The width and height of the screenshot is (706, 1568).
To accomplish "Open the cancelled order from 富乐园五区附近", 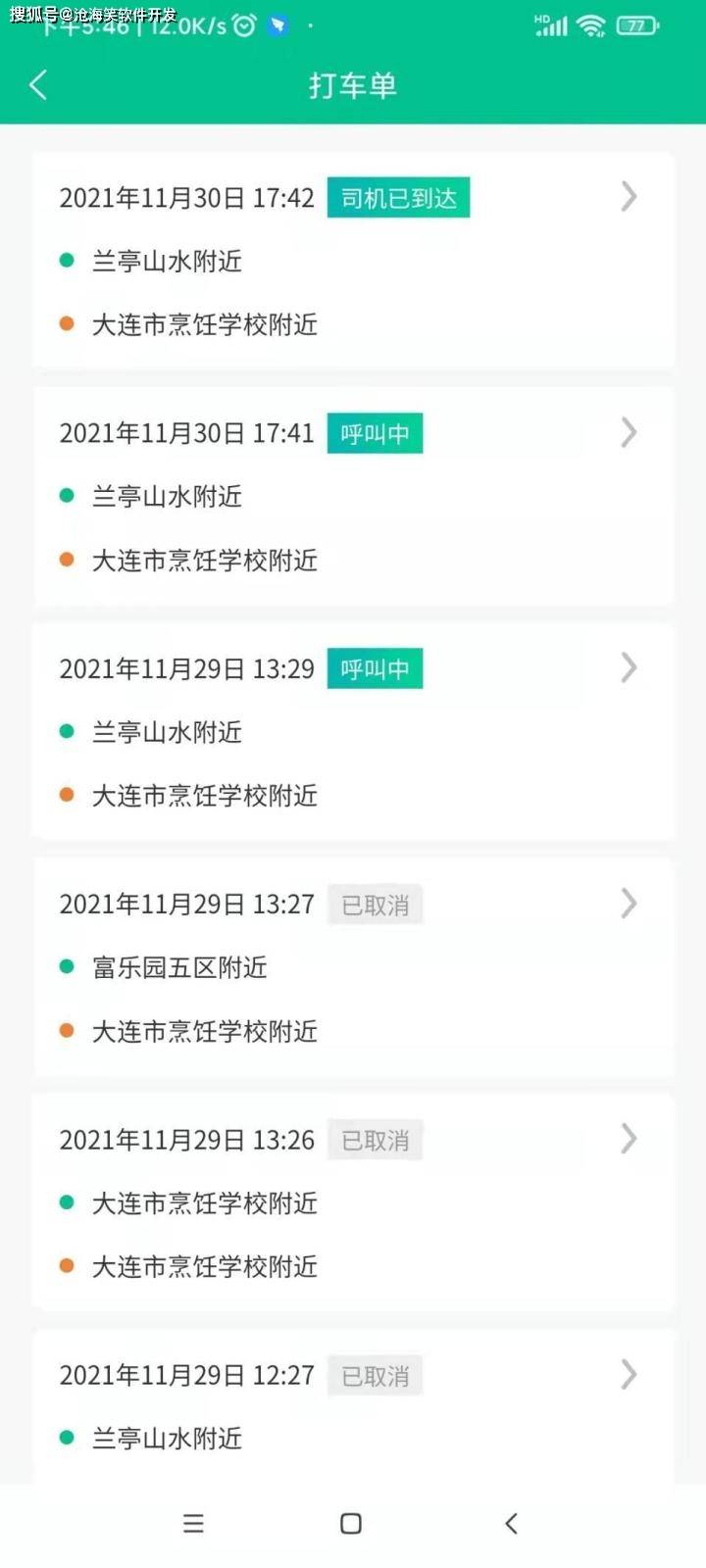I will click(x=353, y=966).
